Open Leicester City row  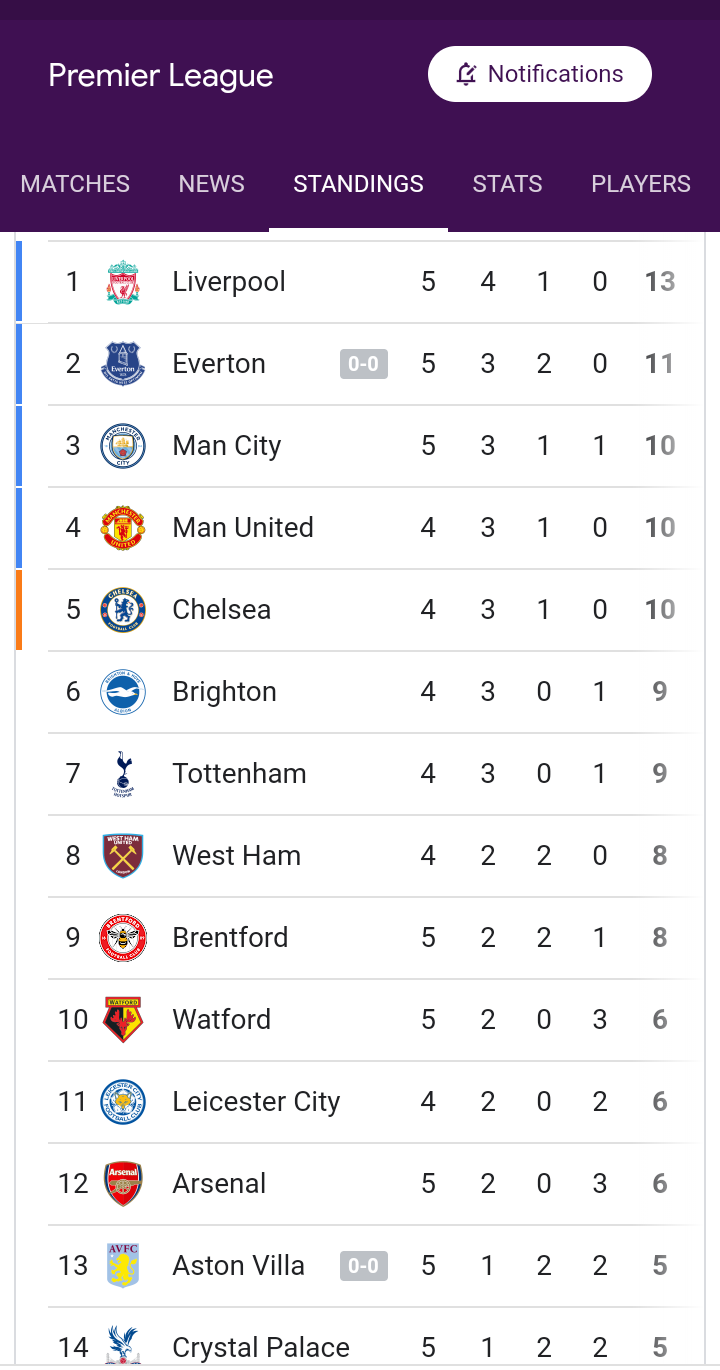tap(360, 1102)
